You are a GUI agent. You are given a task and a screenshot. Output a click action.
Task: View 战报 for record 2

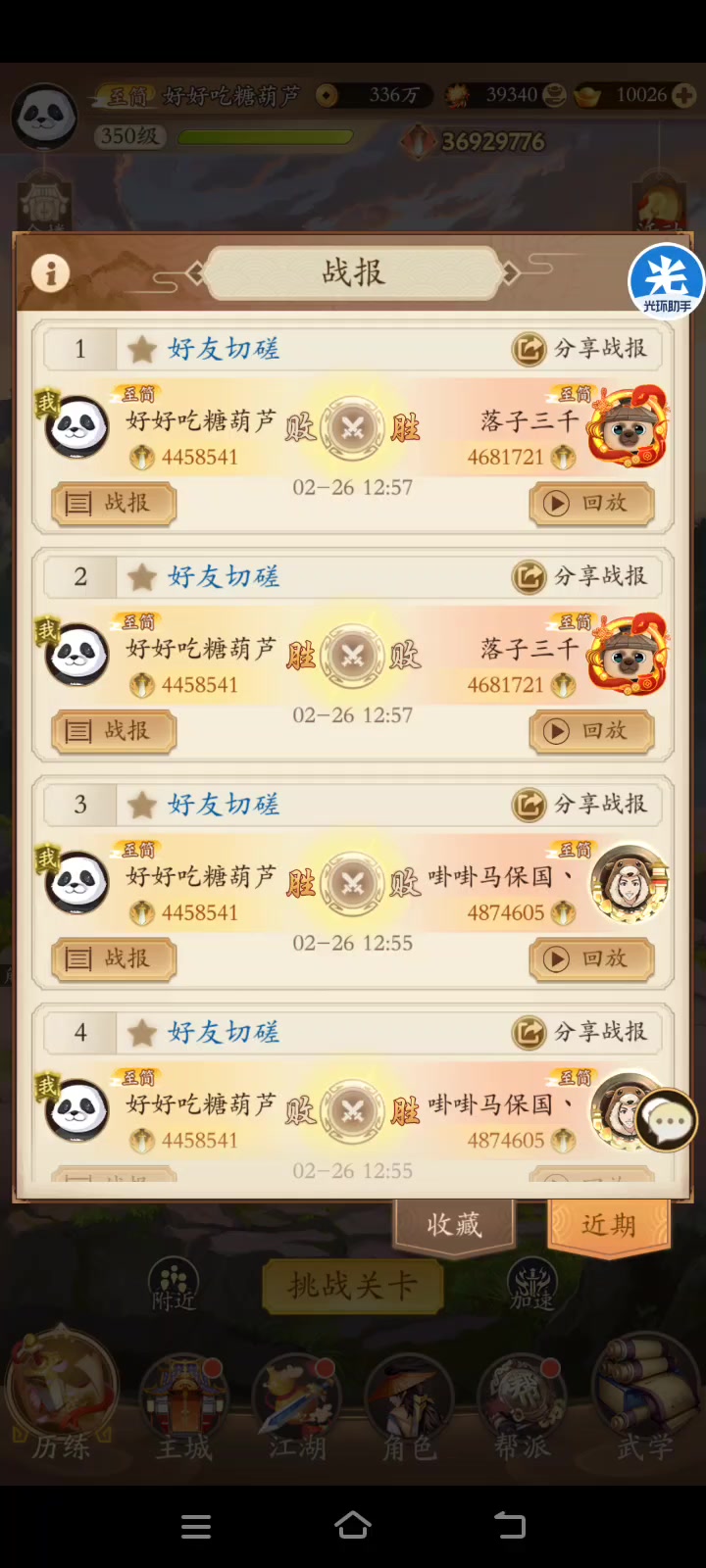[114, 731]
